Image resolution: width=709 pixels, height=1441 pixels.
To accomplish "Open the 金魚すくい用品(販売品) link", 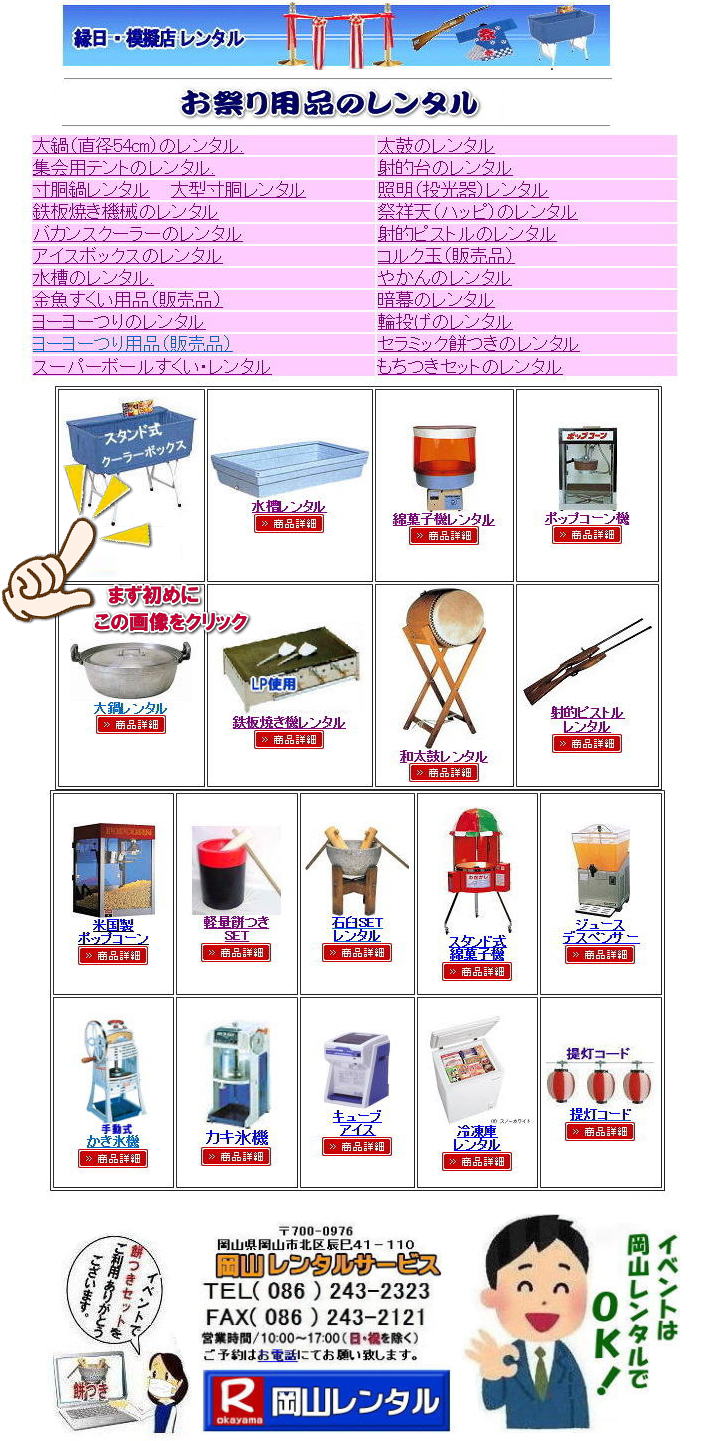I will pos(127,300).
